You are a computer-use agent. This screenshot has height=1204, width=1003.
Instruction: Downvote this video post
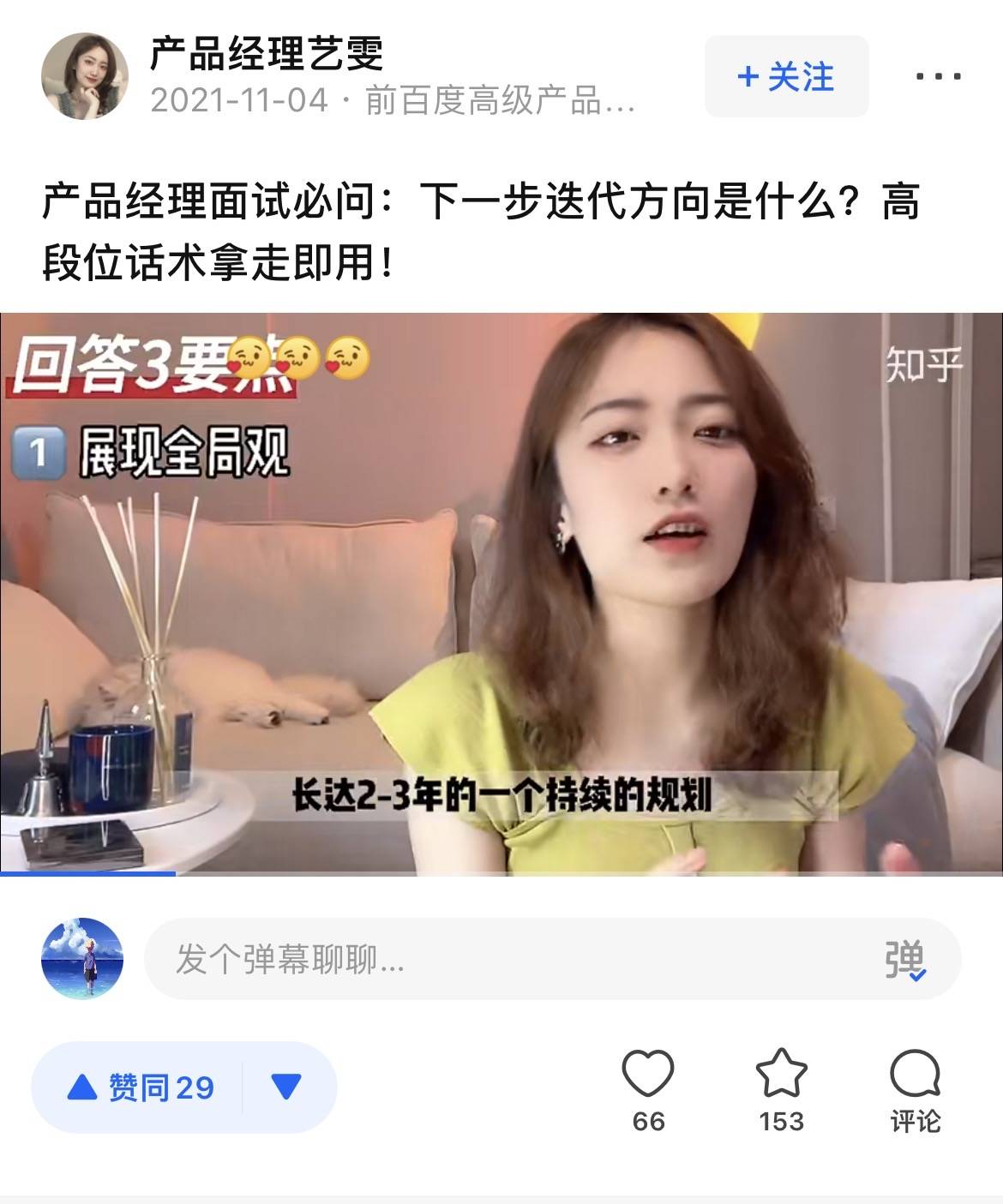point(286,1087)
